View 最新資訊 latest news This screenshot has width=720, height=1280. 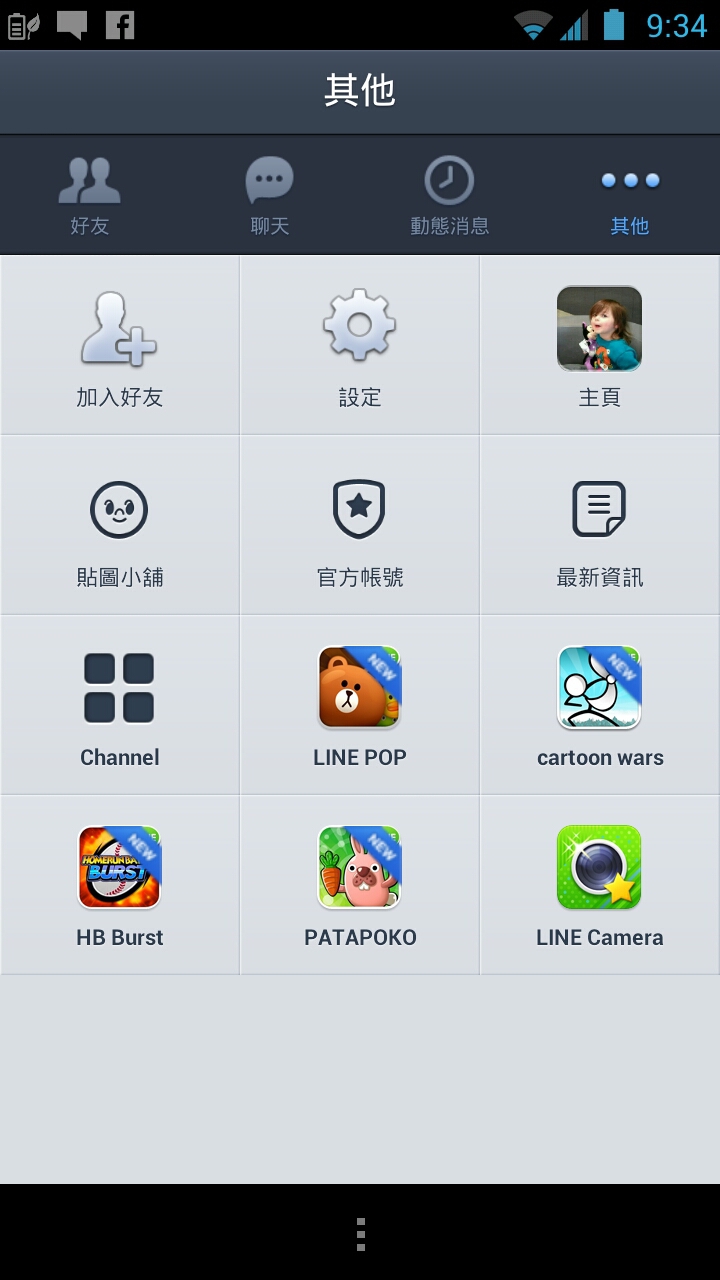coord(600,525)
